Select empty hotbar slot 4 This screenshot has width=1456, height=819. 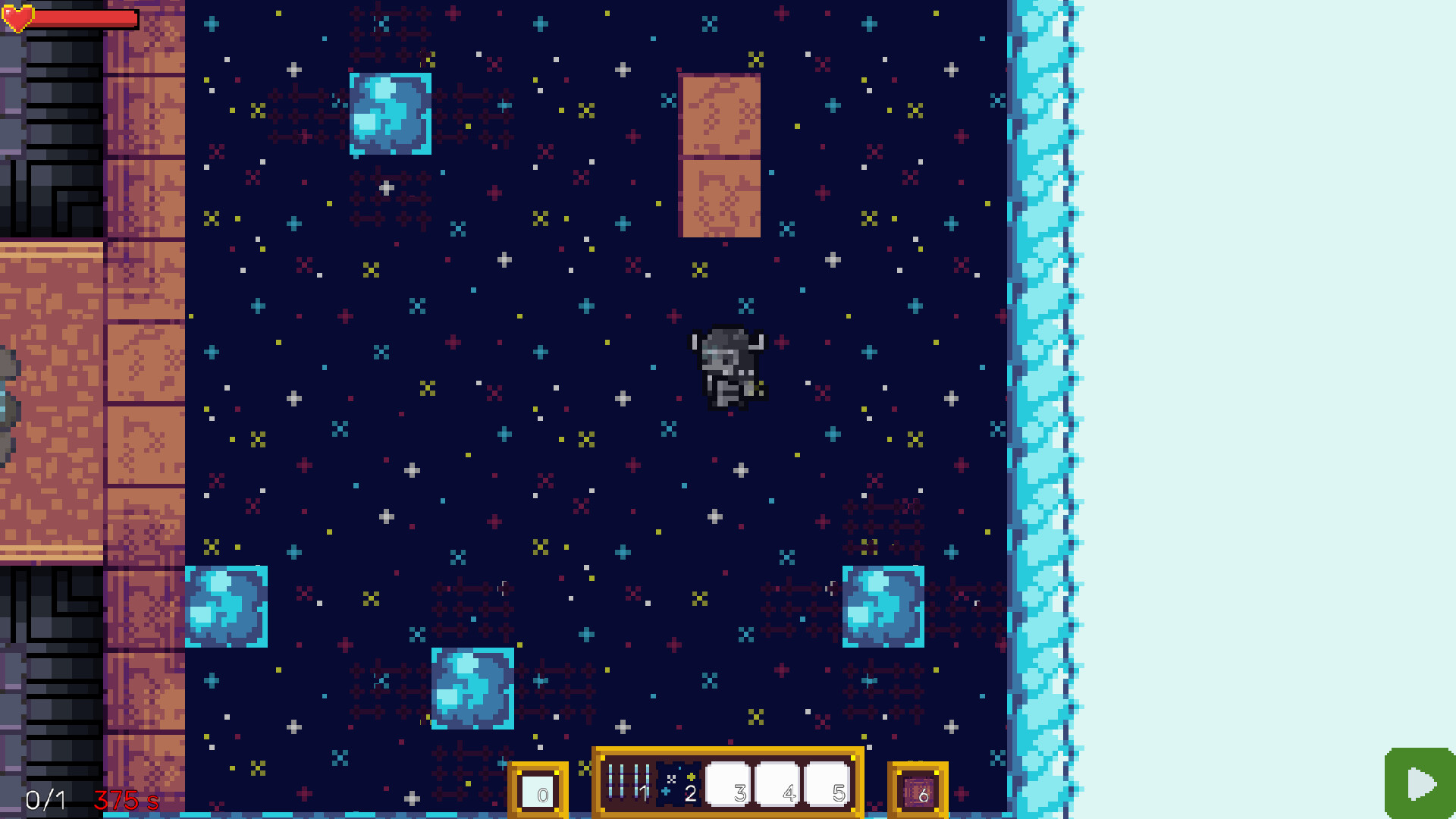point(778,783)
